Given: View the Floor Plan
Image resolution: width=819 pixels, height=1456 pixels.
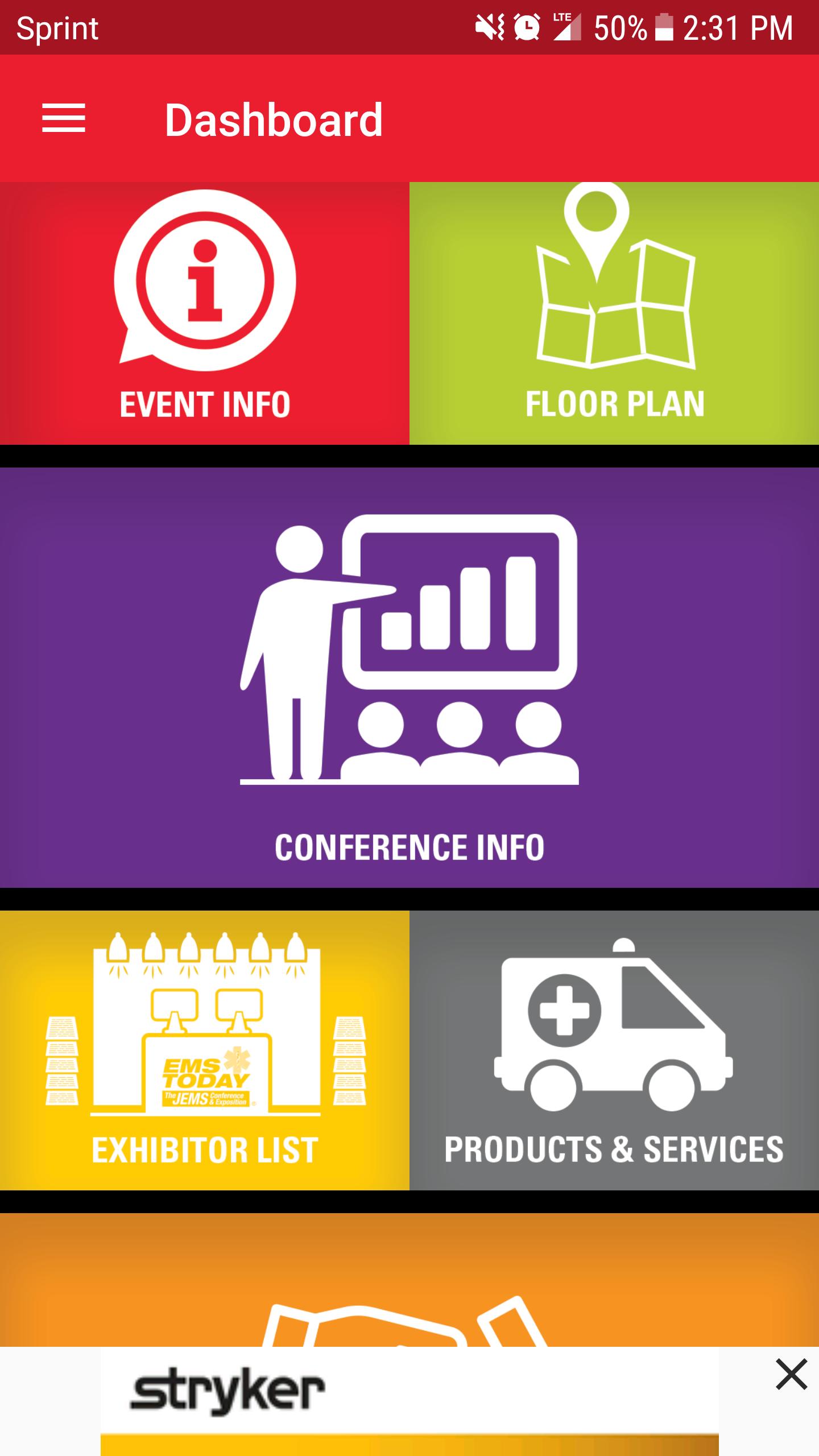Looking at the screenshot, I should (614, 313).
